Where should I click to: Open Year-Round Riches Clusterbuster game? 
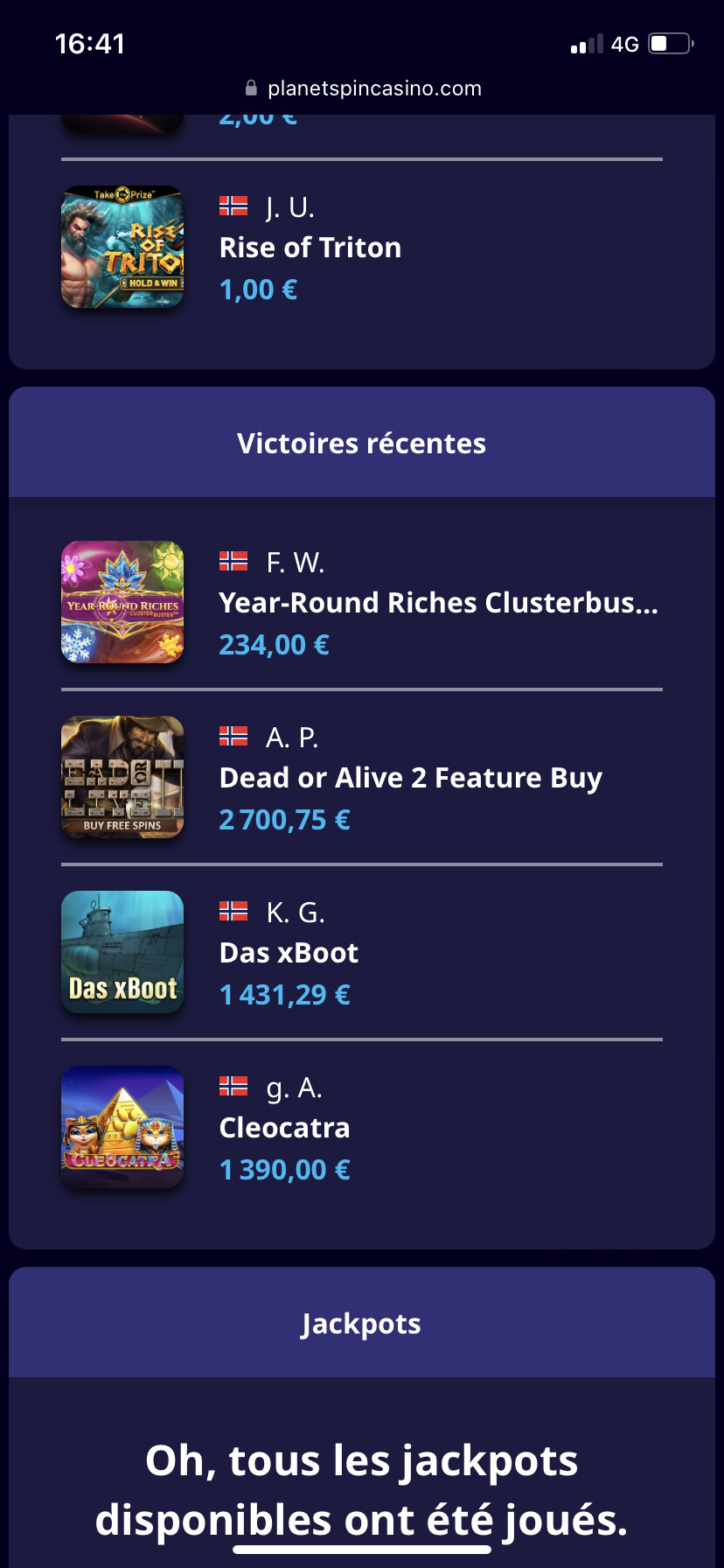click(122, 602)
